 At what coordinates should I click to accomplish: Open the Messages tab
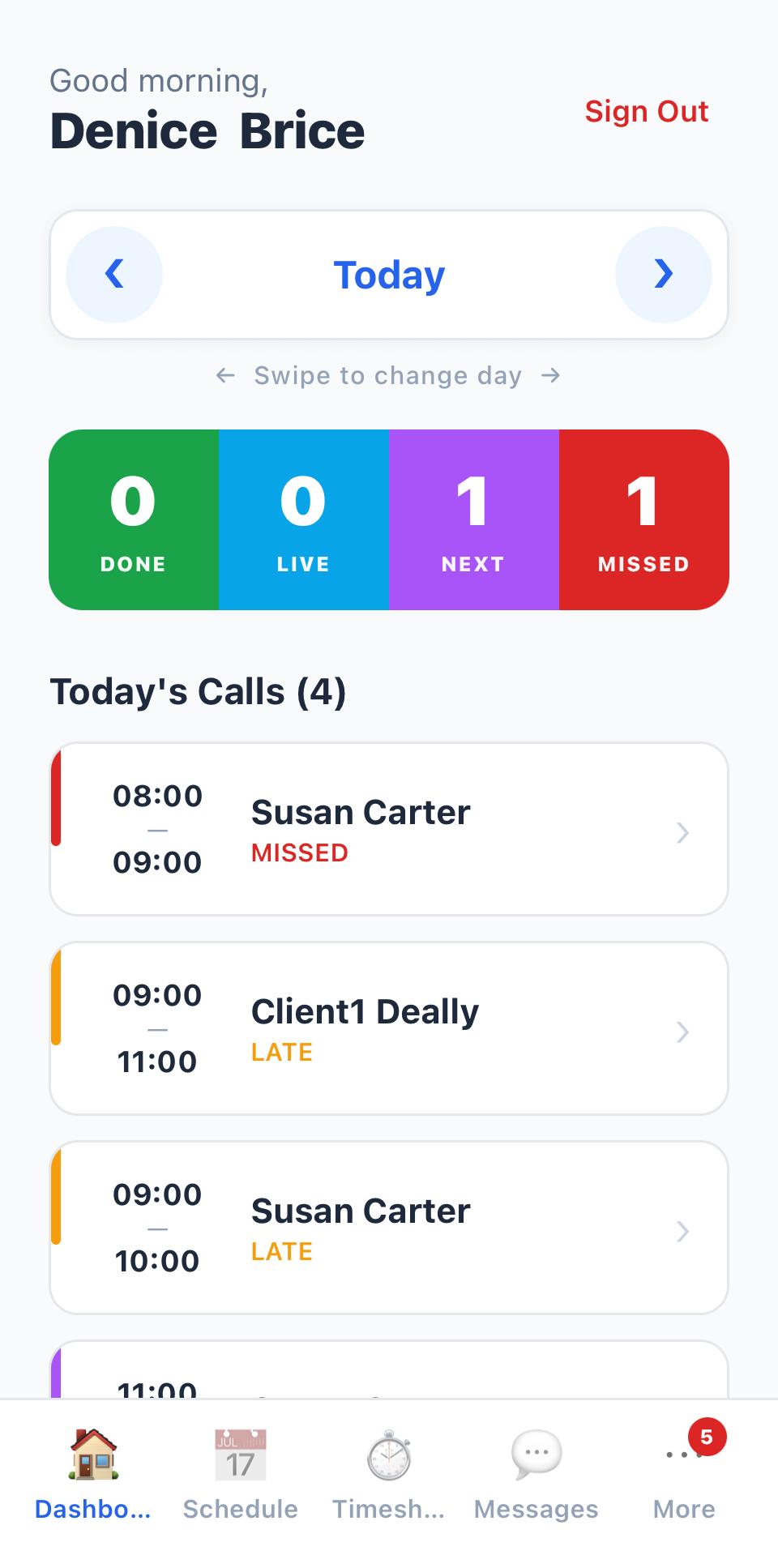(536, 1476)
